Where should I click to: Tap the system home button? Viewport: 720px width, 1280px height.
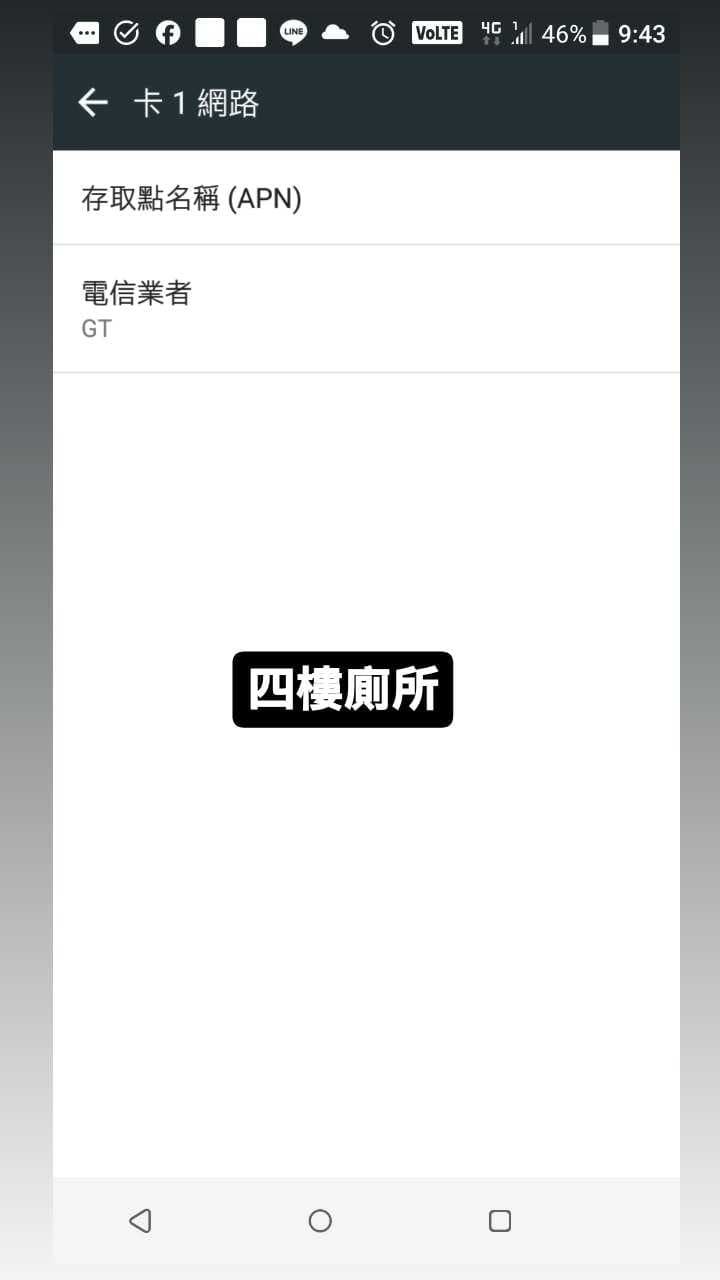click(320, 1220)
